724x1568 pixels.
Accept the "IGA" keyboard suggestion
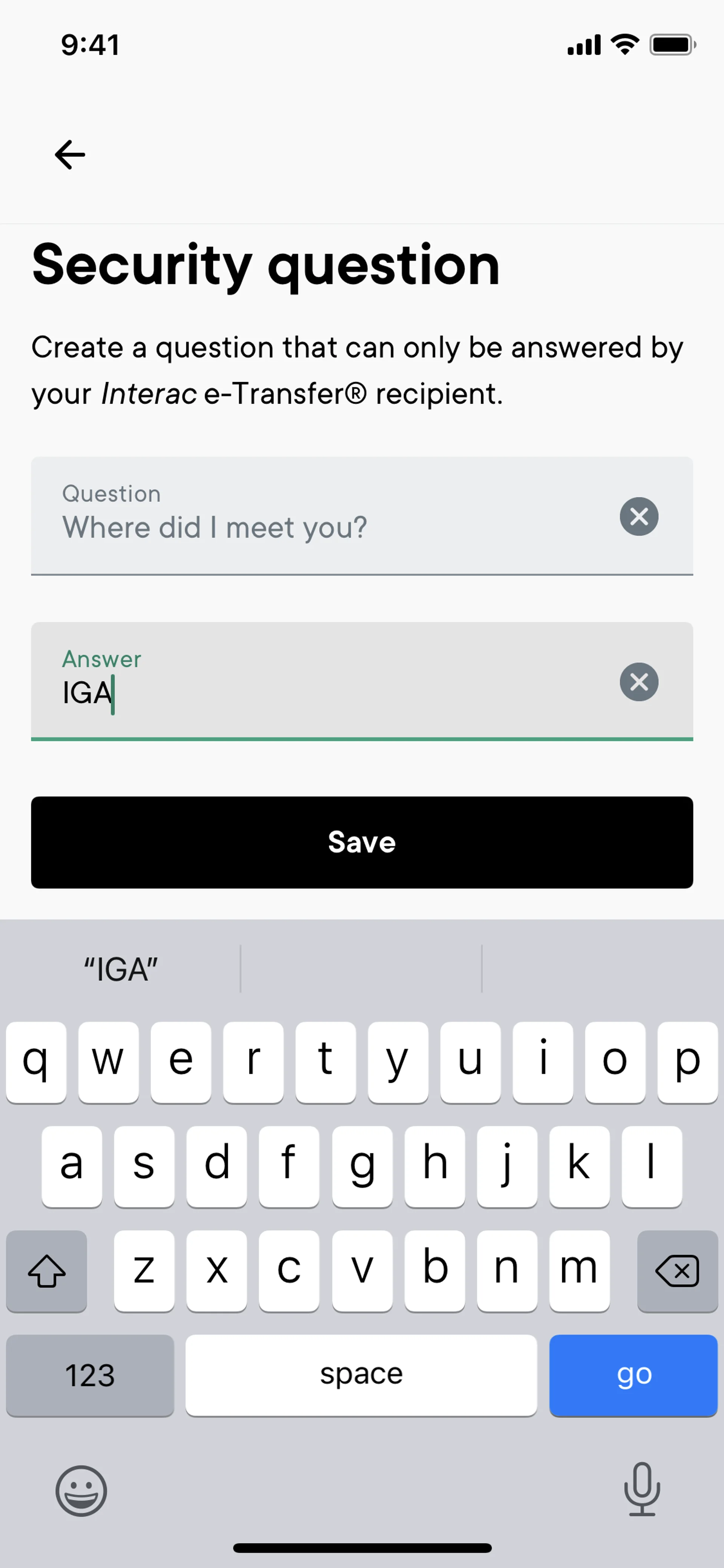(x=120, y=970)
